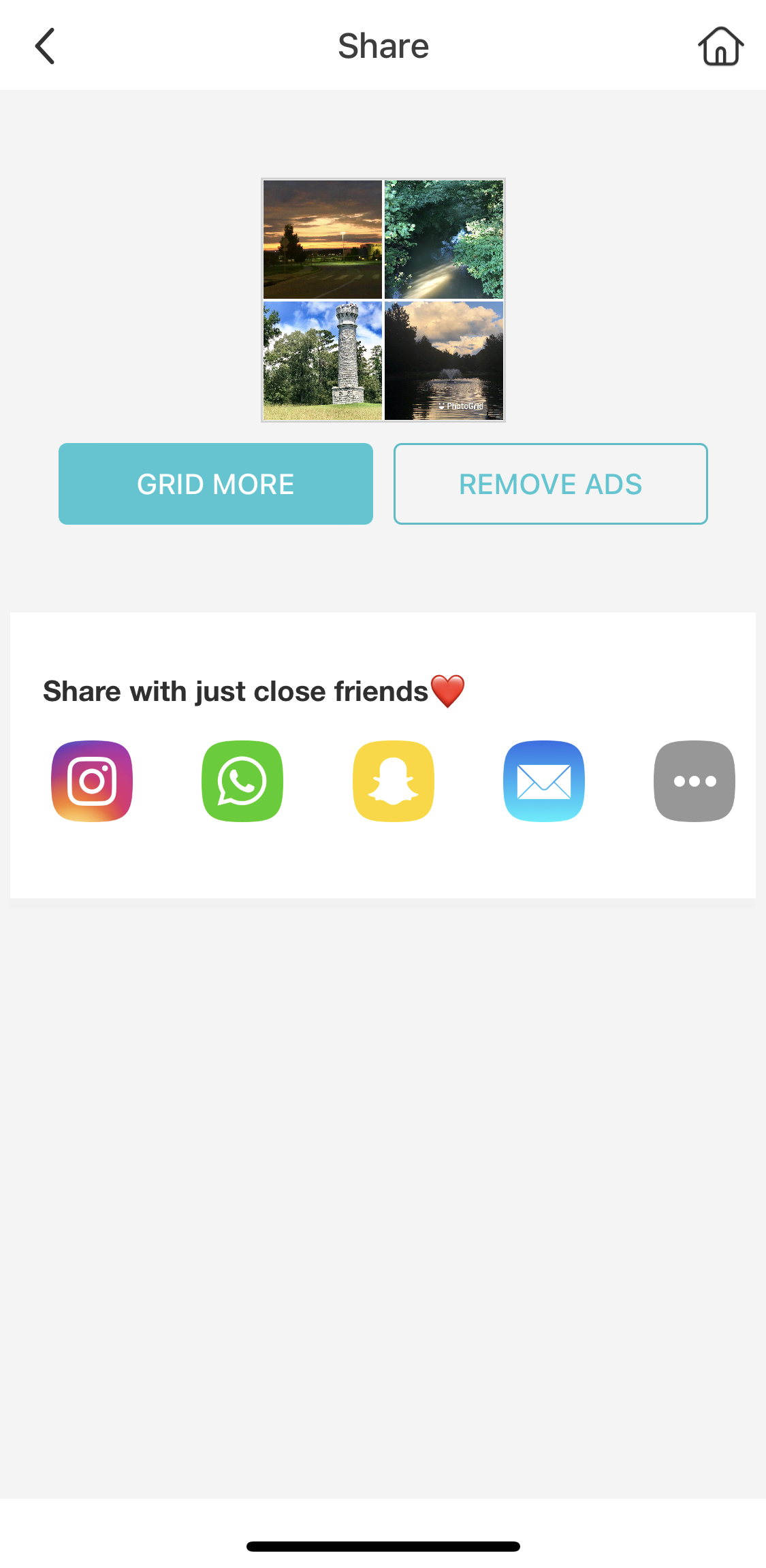Tap the GRID MORE button
Image resolution: width=766 pixels, height=1568 pixels.
pos(216,484)
